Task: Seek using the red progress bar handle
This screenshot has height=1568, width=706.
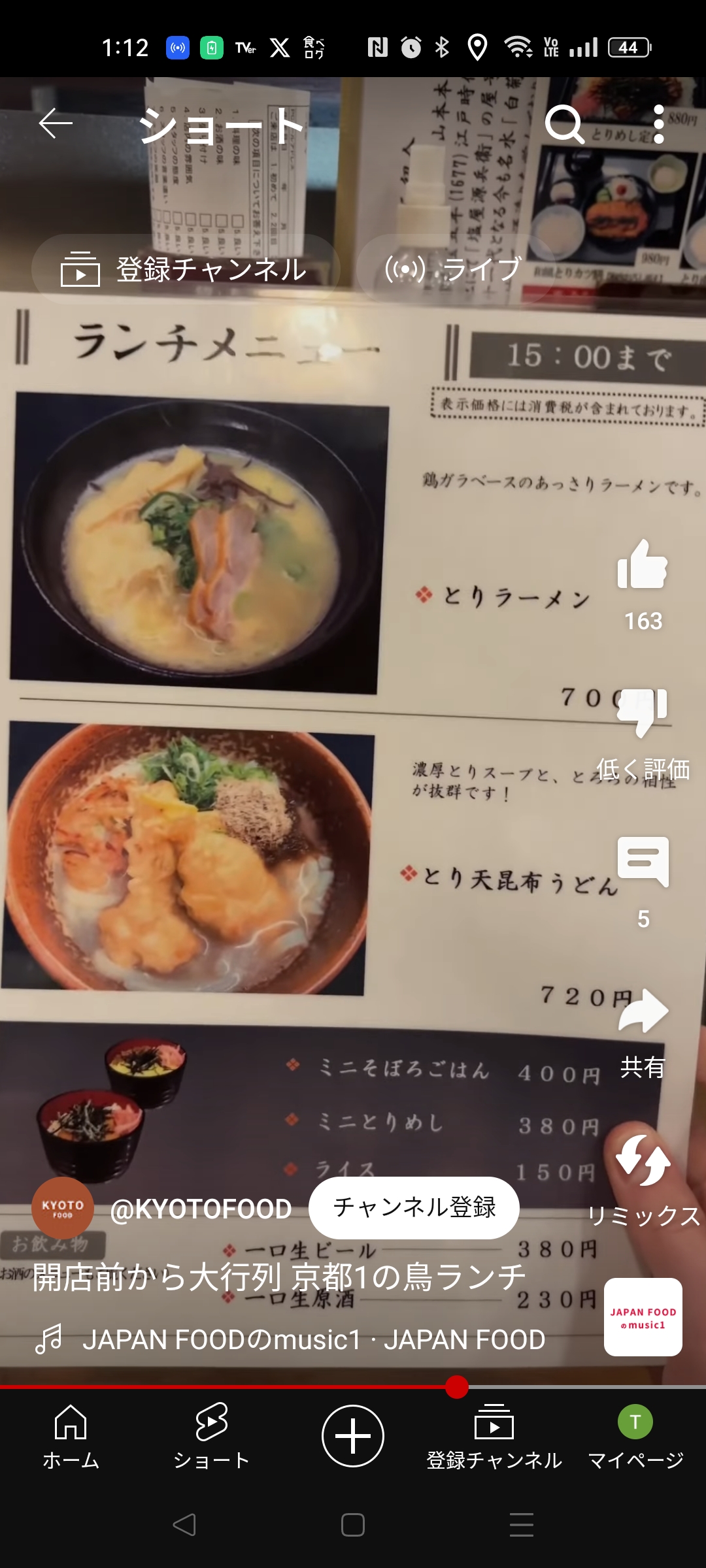Action: (456, 1386)
